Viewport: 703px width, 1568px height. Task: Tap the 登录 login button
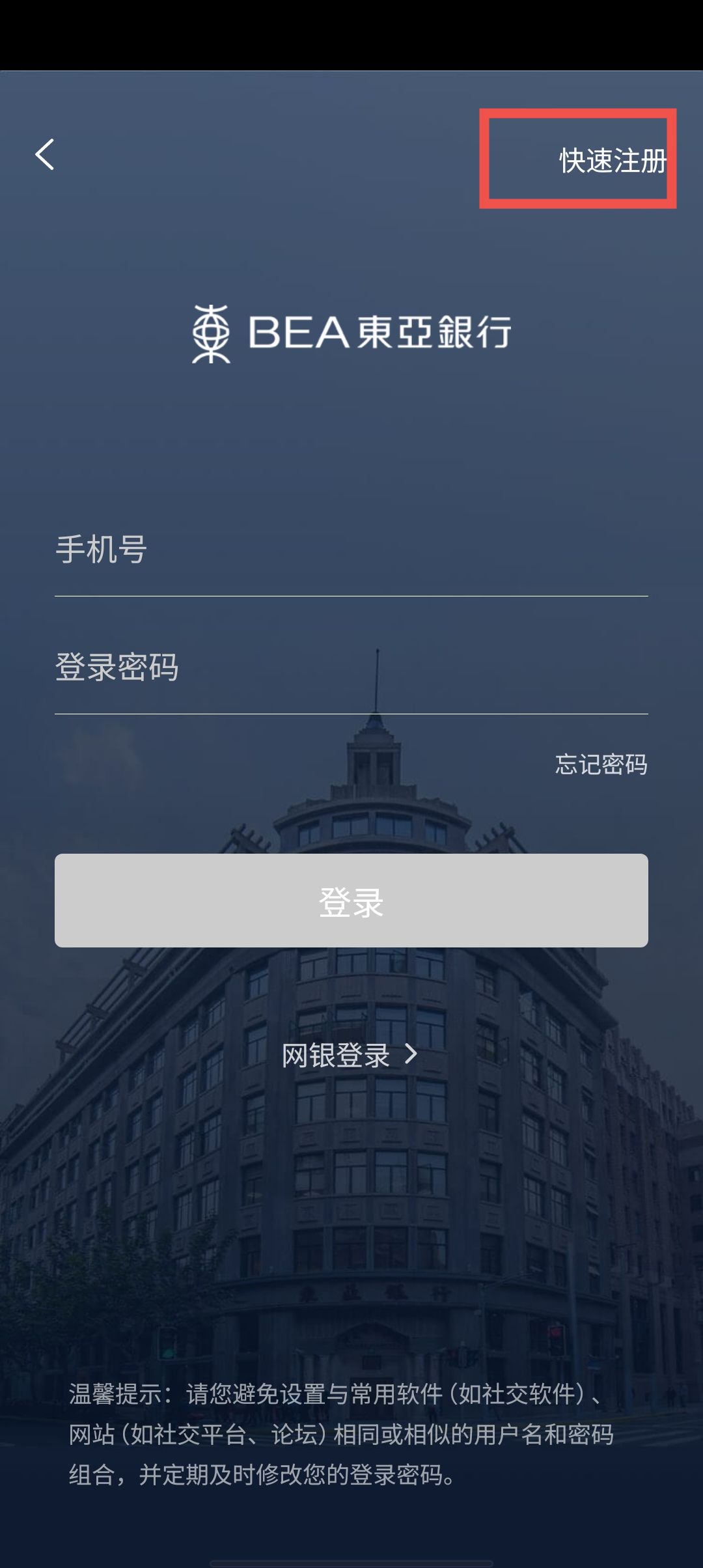coord(351,901)
